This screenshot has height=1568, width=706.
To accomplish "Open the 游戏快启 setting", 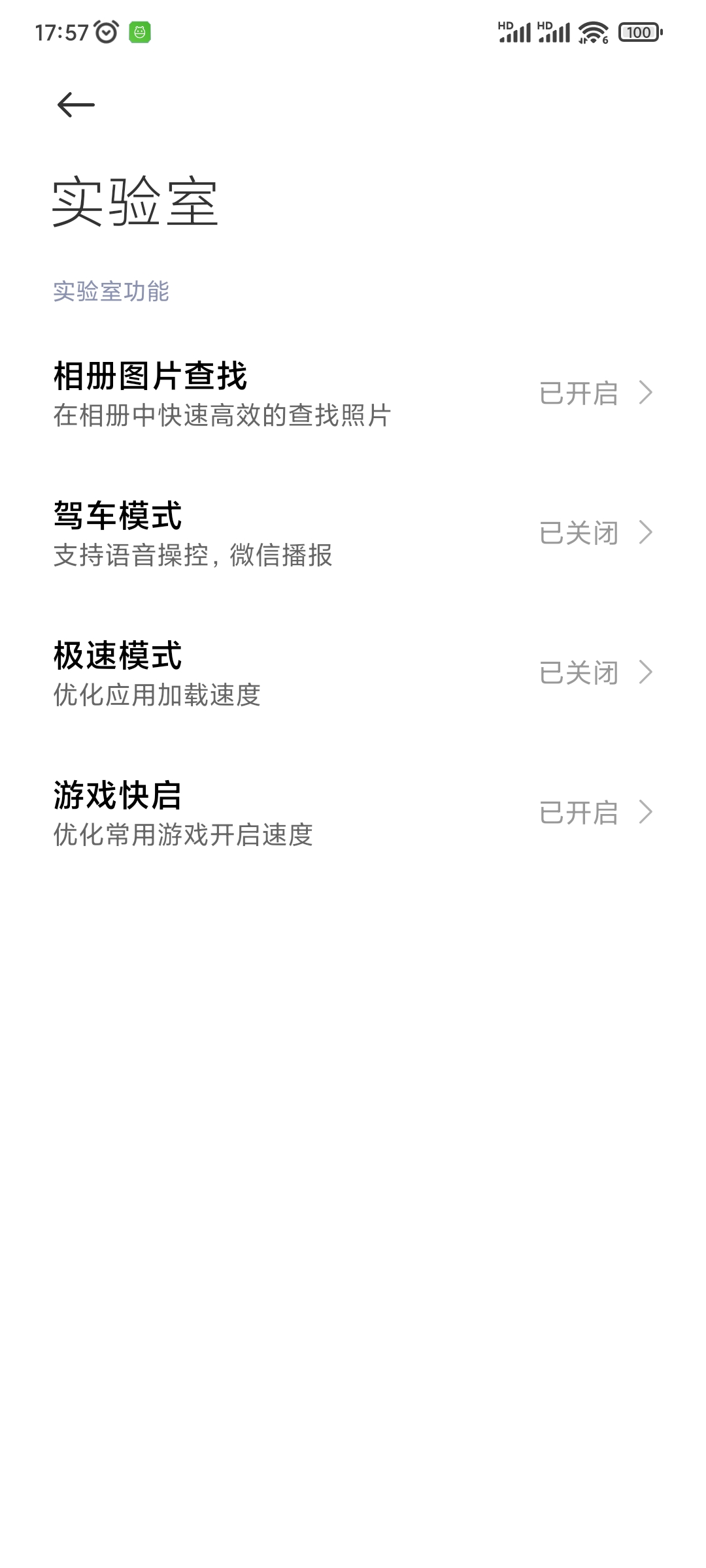I will pos(353,813).
